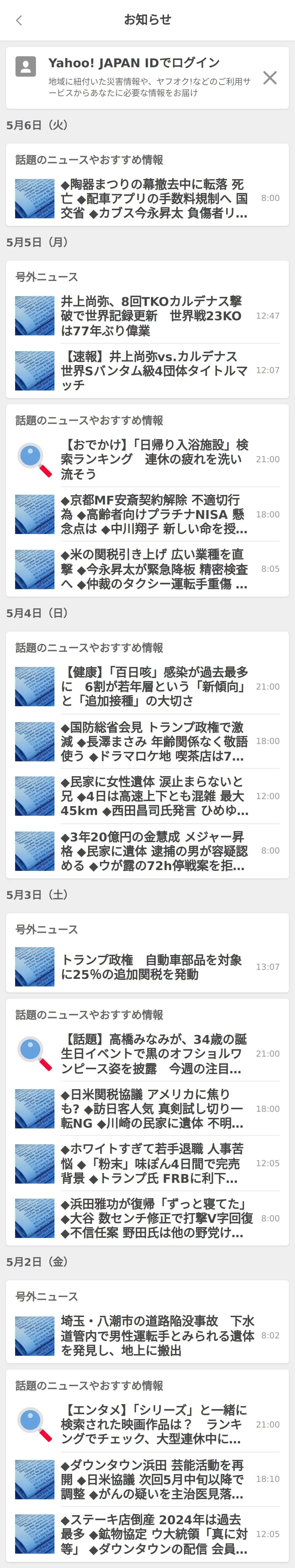
Task: Open the 日米関税協議 アメリカに焦りも digest
Action: (147, 1109)
